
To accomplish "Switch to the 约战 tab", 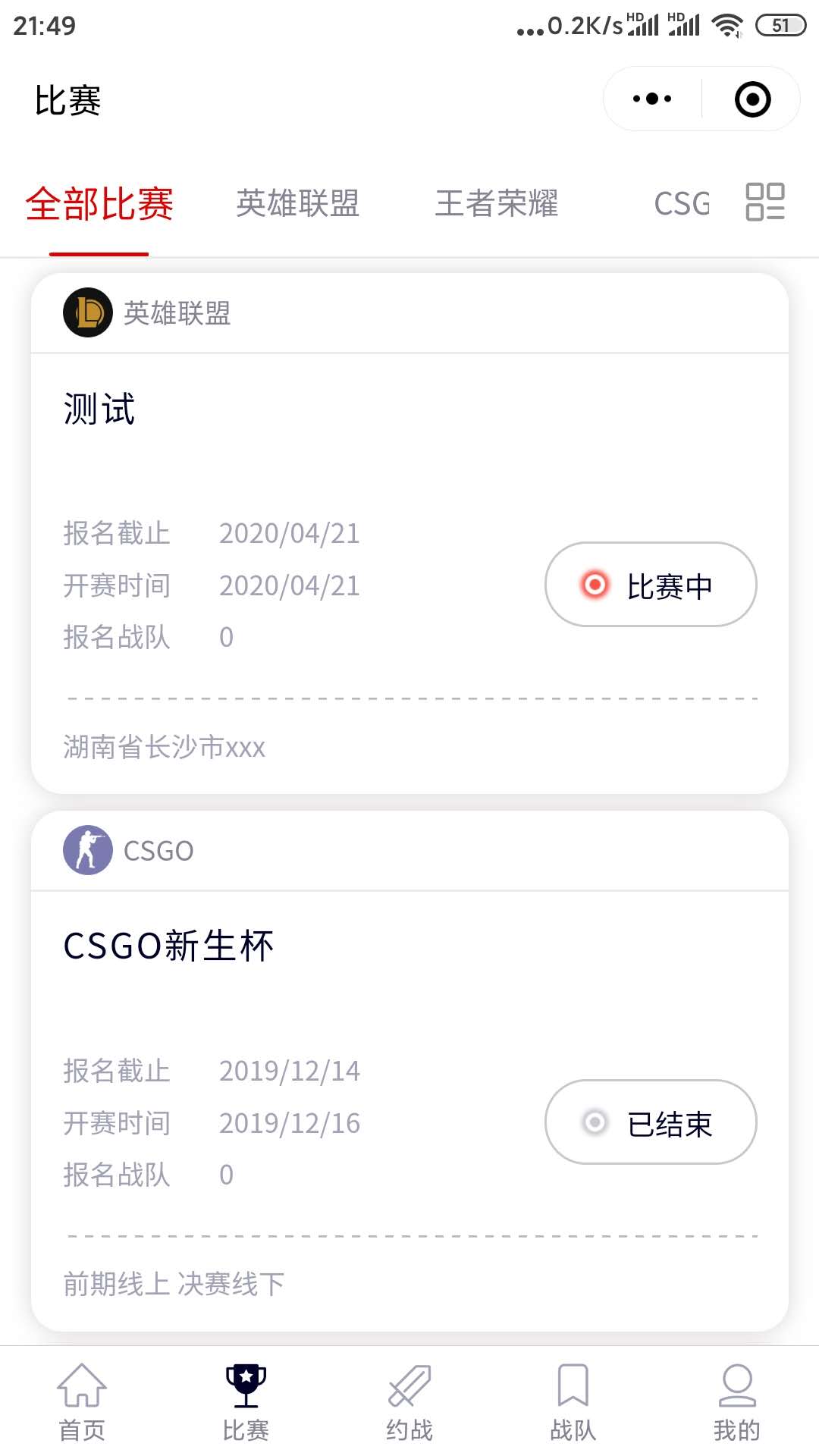I will pos(409,1401).
